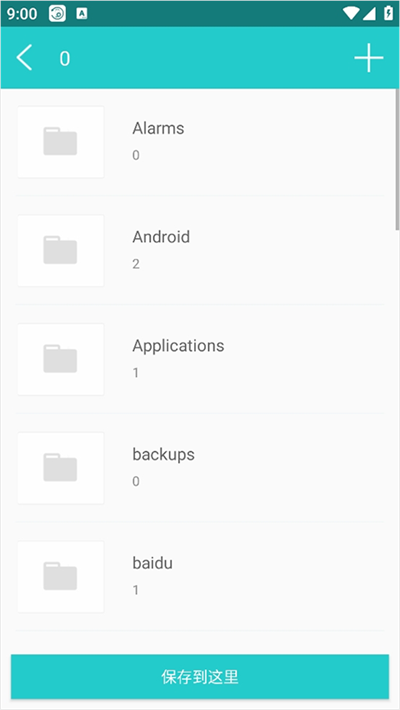Open the backups folder
This screenshot has width=400, height=710.
(x=200, y=468)
